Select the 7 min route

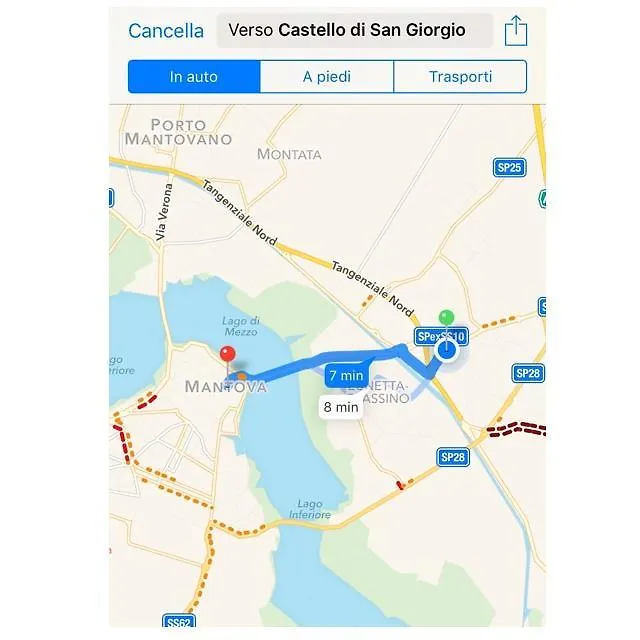tap(346, 376)
